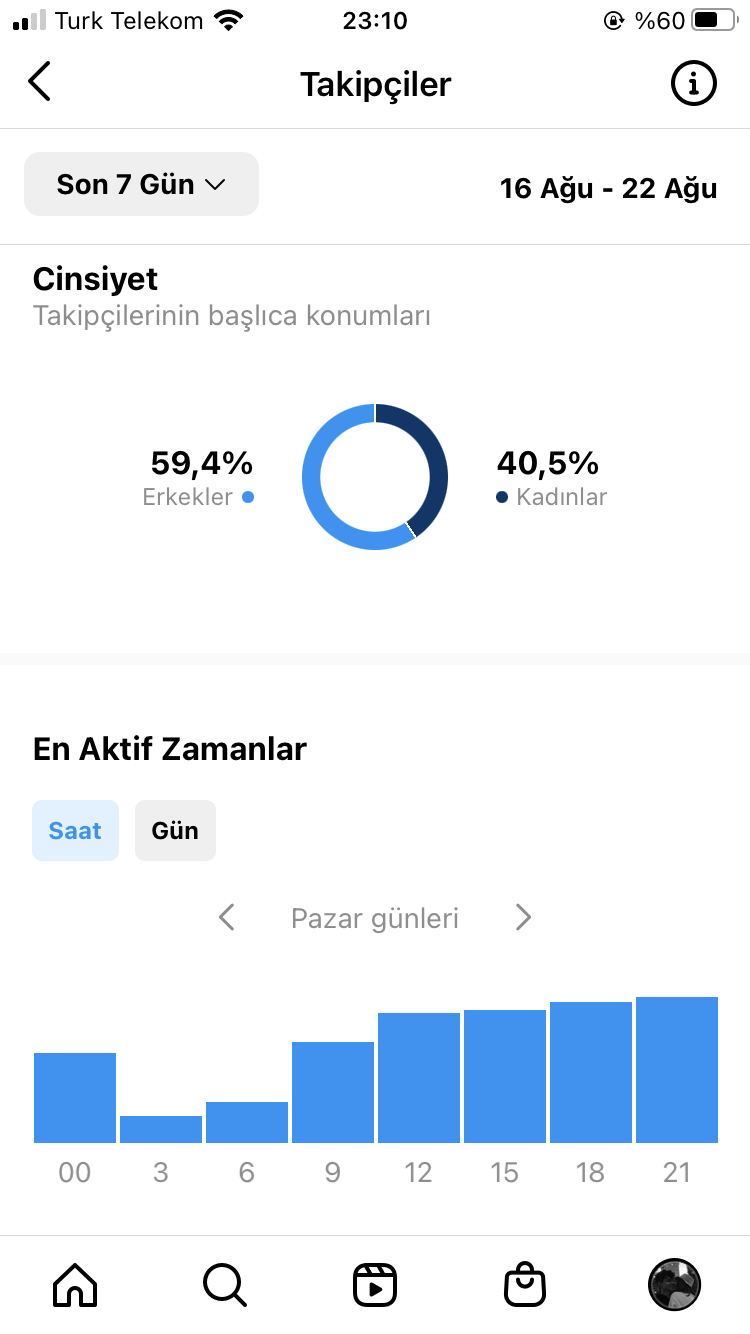Open the profile tab avatar
Image resolution: width=750 pixels, height=1334 pixels.
[675, 1284]
